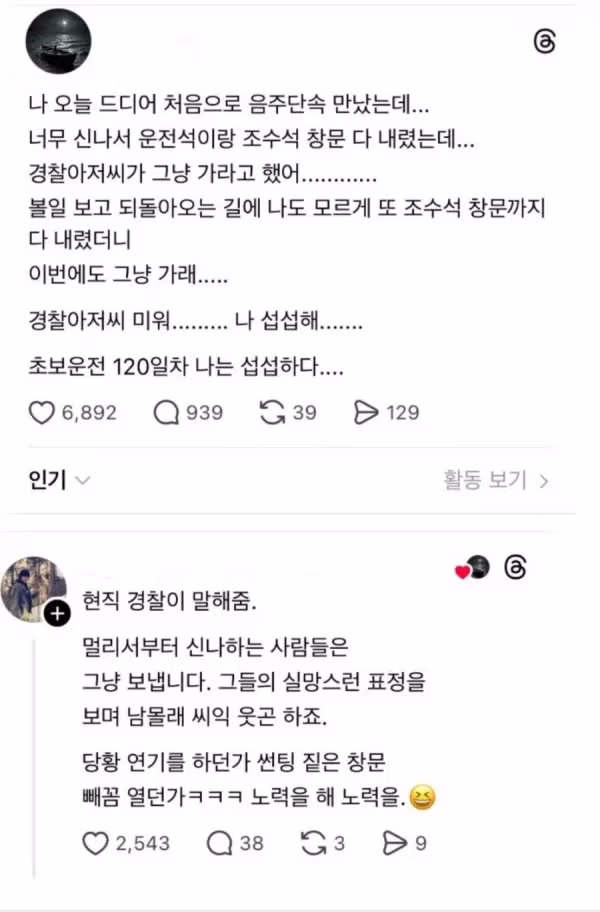
Task: Open the original poster's profile picture
Action: click(x=58, y=41)
